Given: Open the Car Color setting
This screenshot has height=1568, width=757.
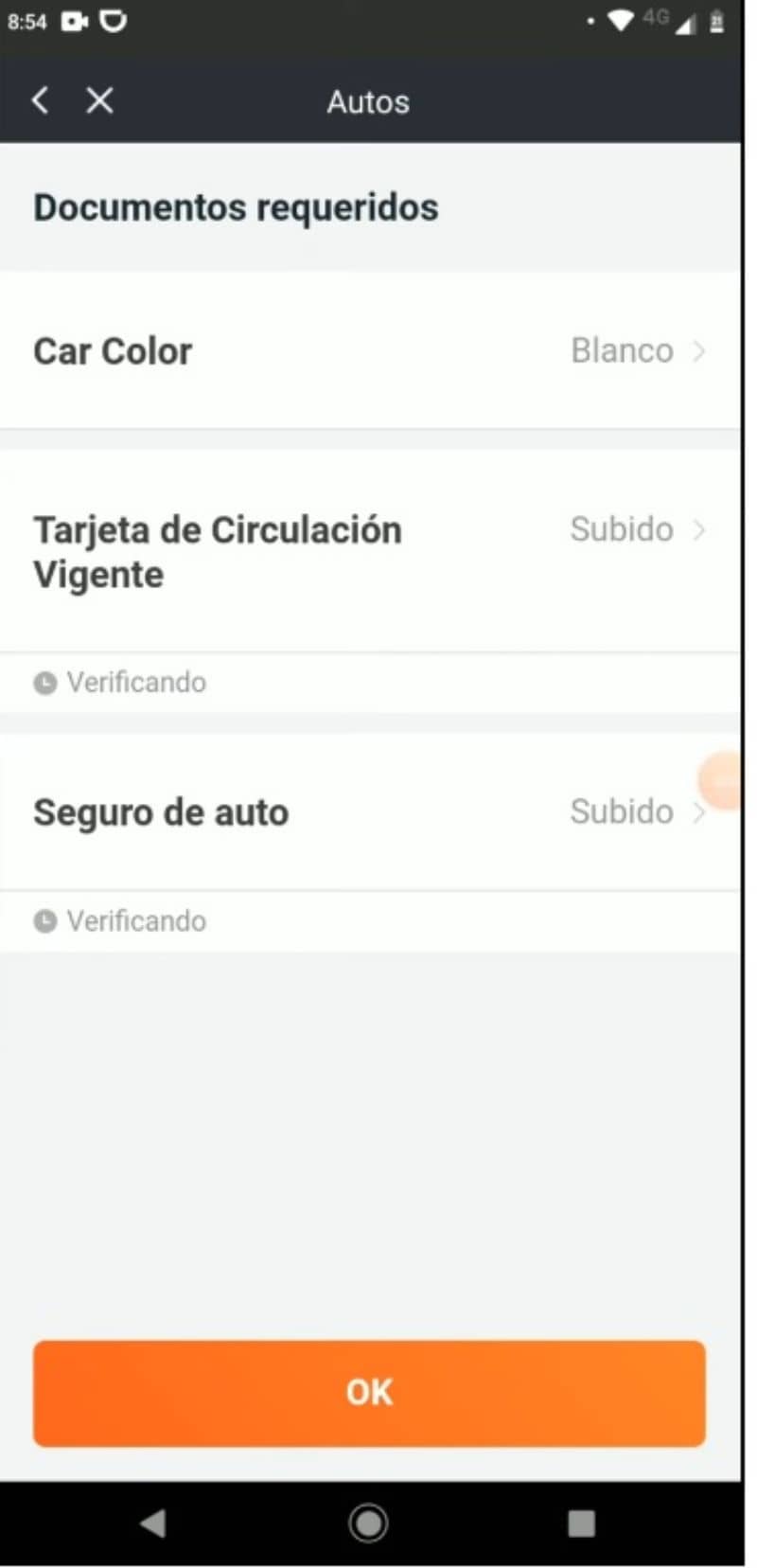Looking at the screenshot, I should pyautogui.click(x=369, y=351).
